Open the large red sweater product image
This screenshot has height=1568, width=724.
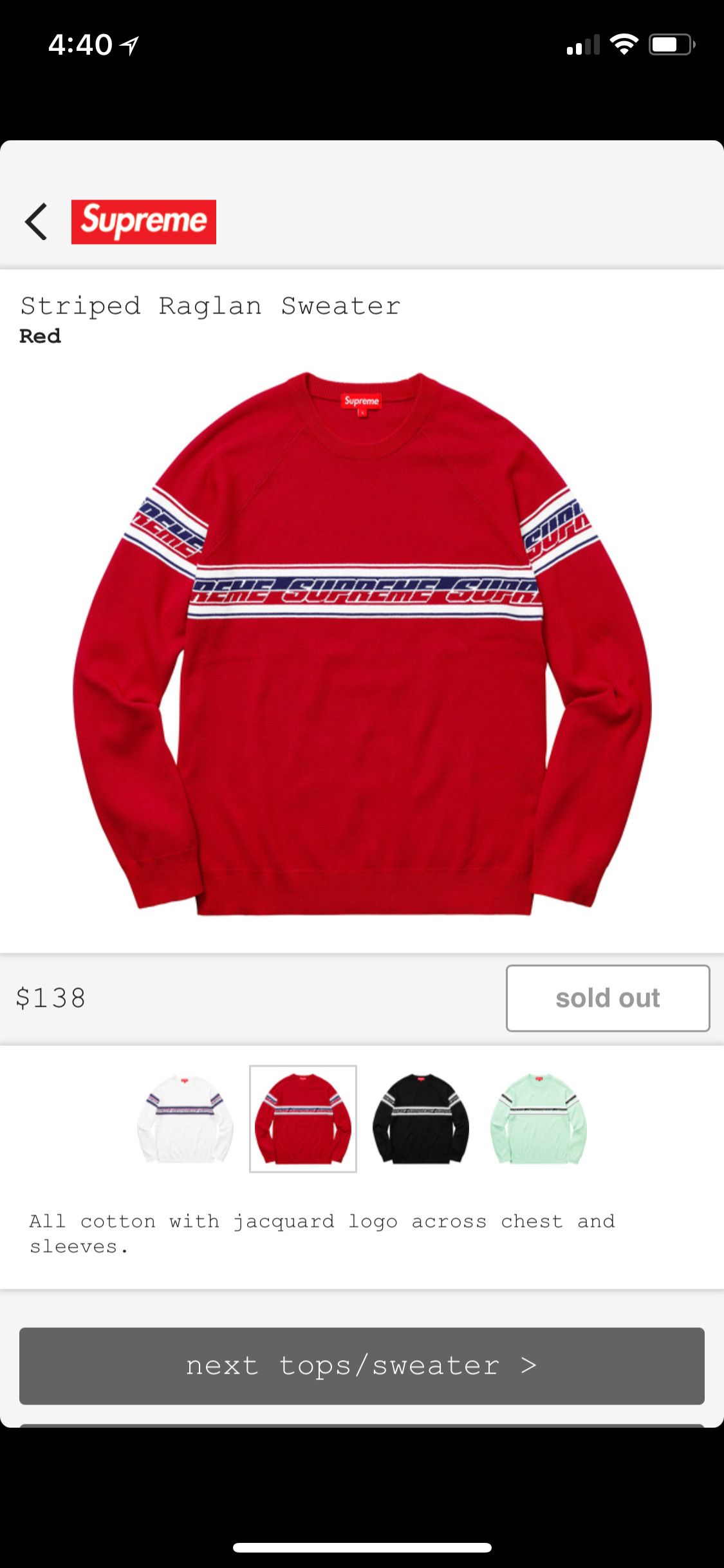click(x=362, y=644)
